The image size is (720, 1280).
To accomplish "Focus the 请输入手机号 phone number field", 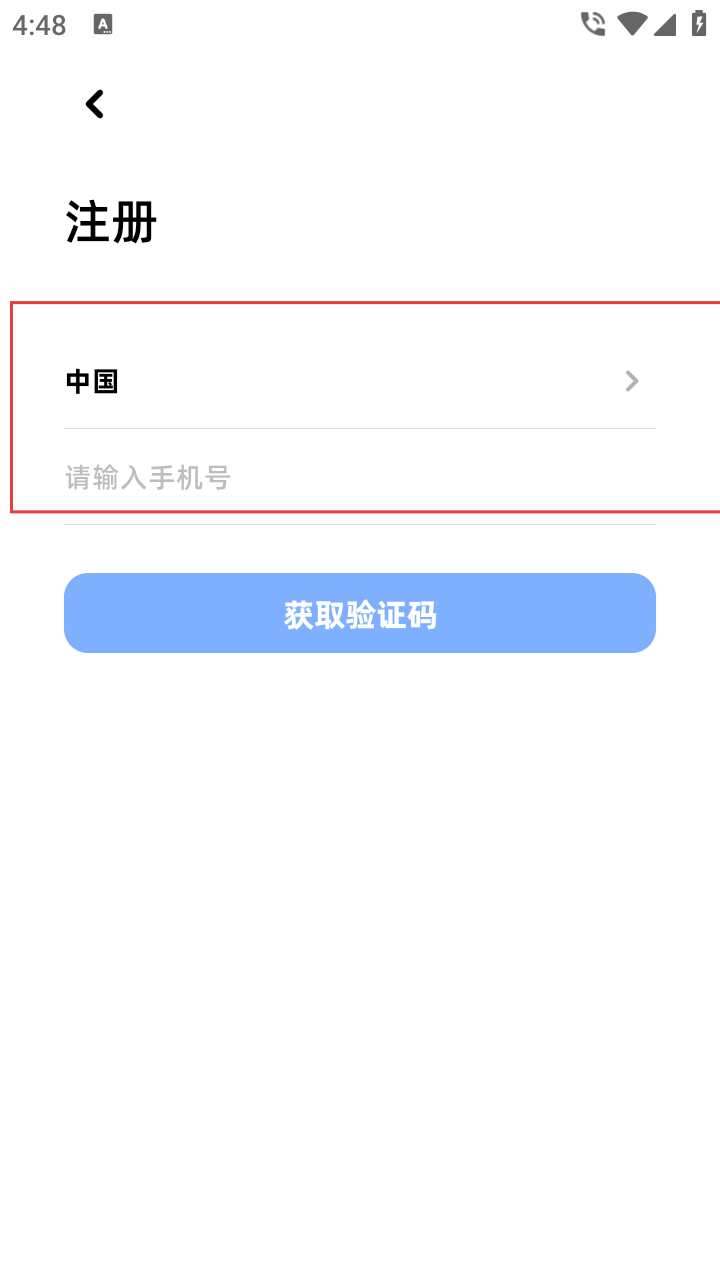I will (x=360, y=477).
